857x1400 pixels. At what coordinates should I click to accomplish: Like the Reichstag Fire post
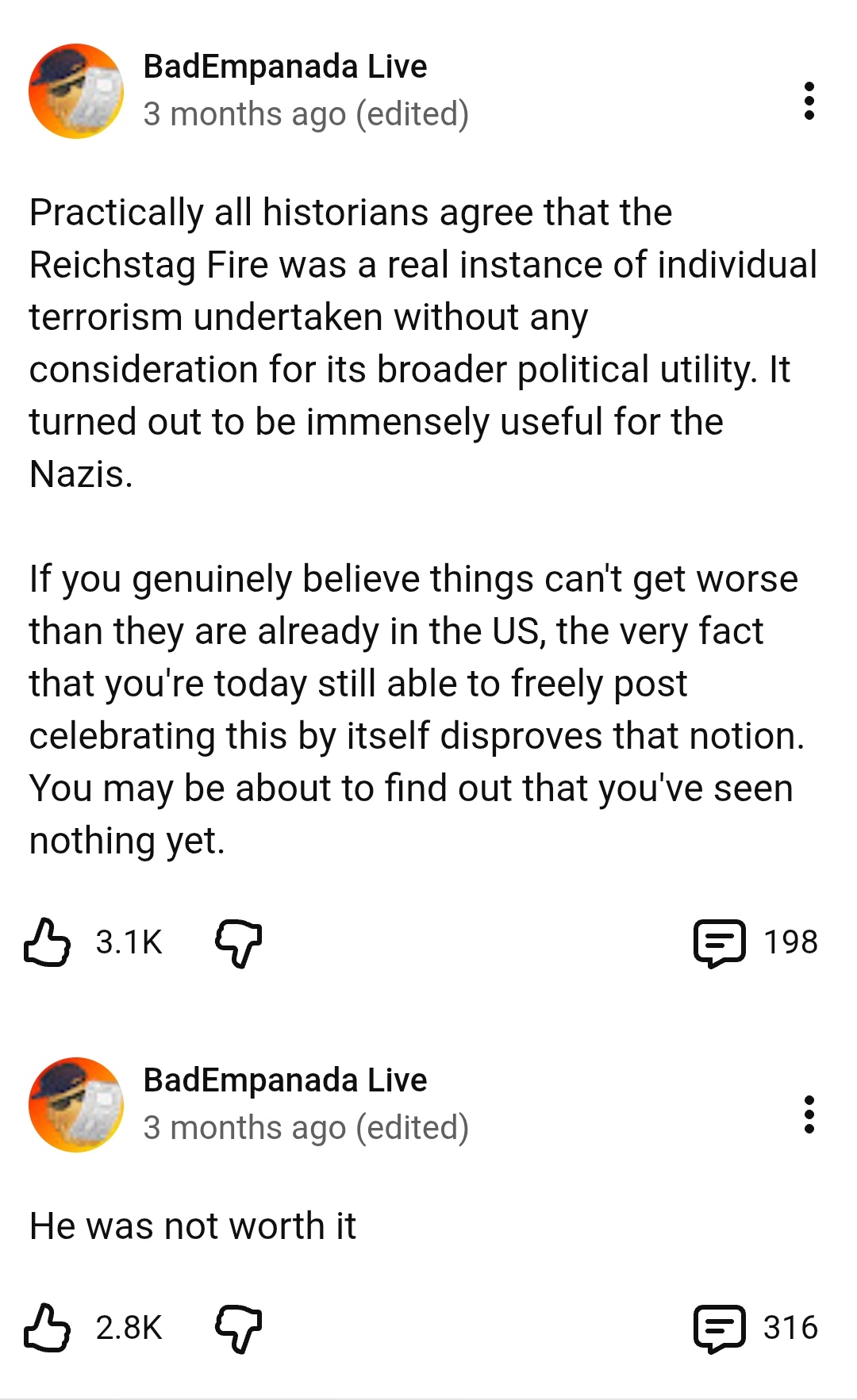(x=48, y=942)
